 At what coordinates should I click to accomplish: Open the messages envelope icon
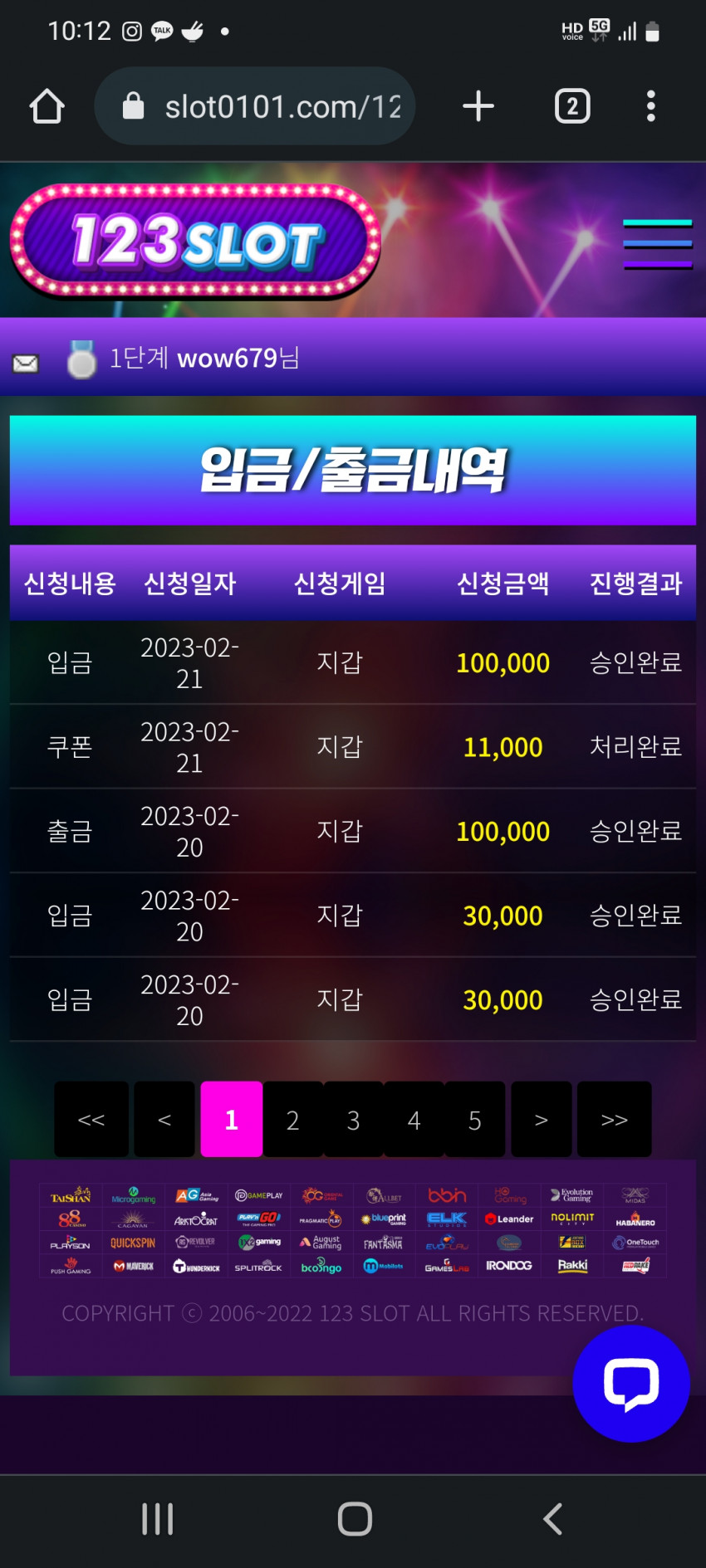[x=26, y=363]
